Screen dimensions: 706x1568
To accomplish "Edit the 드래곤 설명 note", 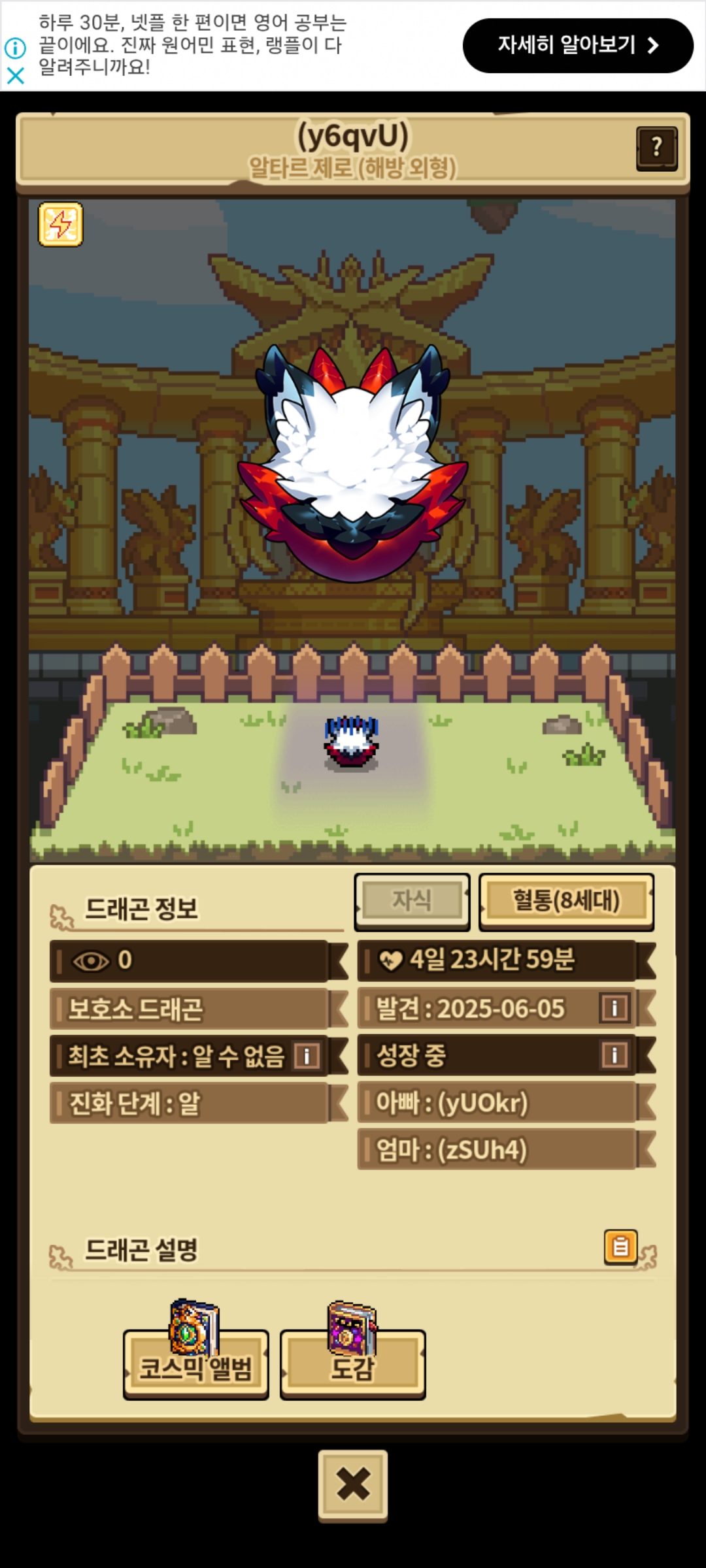I will point(620,1247).
